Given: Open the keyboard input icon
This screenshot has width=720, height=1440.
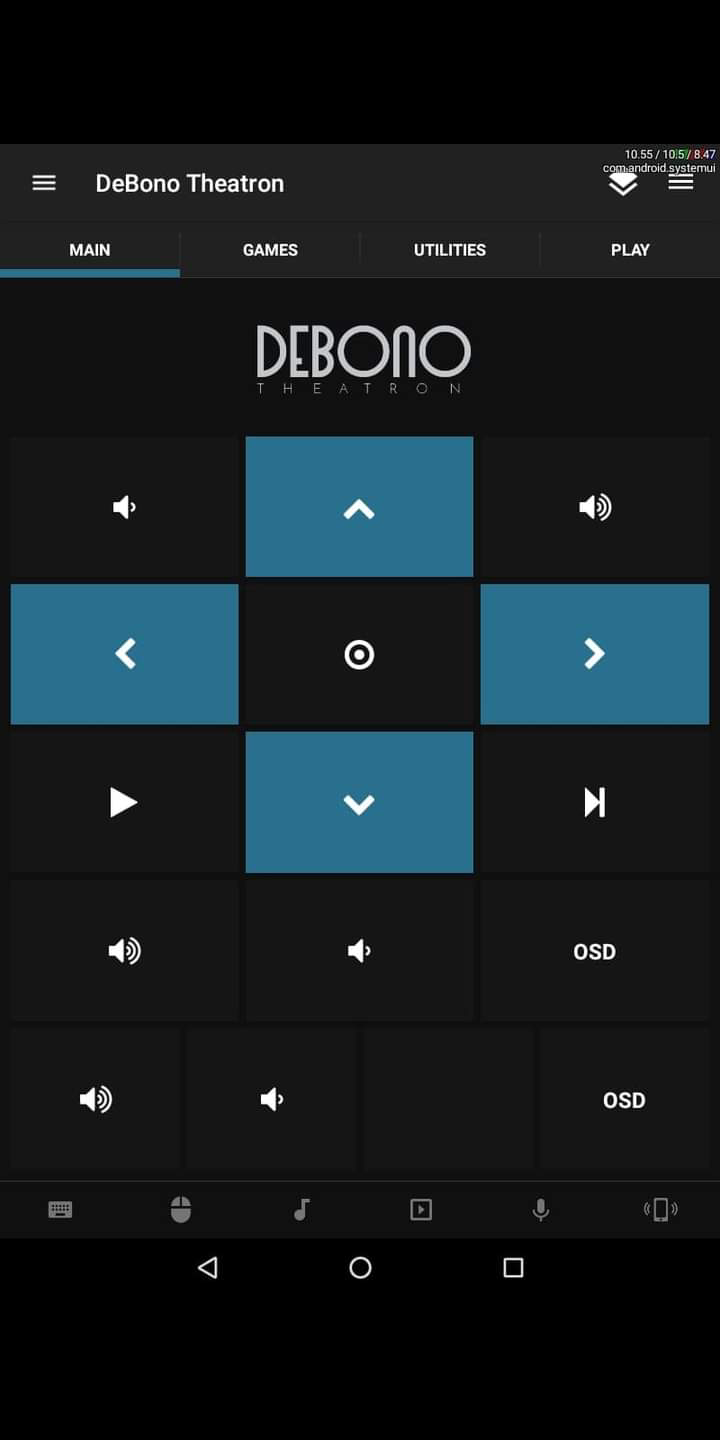Looking at the screenshot, I should tap(60, 1210).
